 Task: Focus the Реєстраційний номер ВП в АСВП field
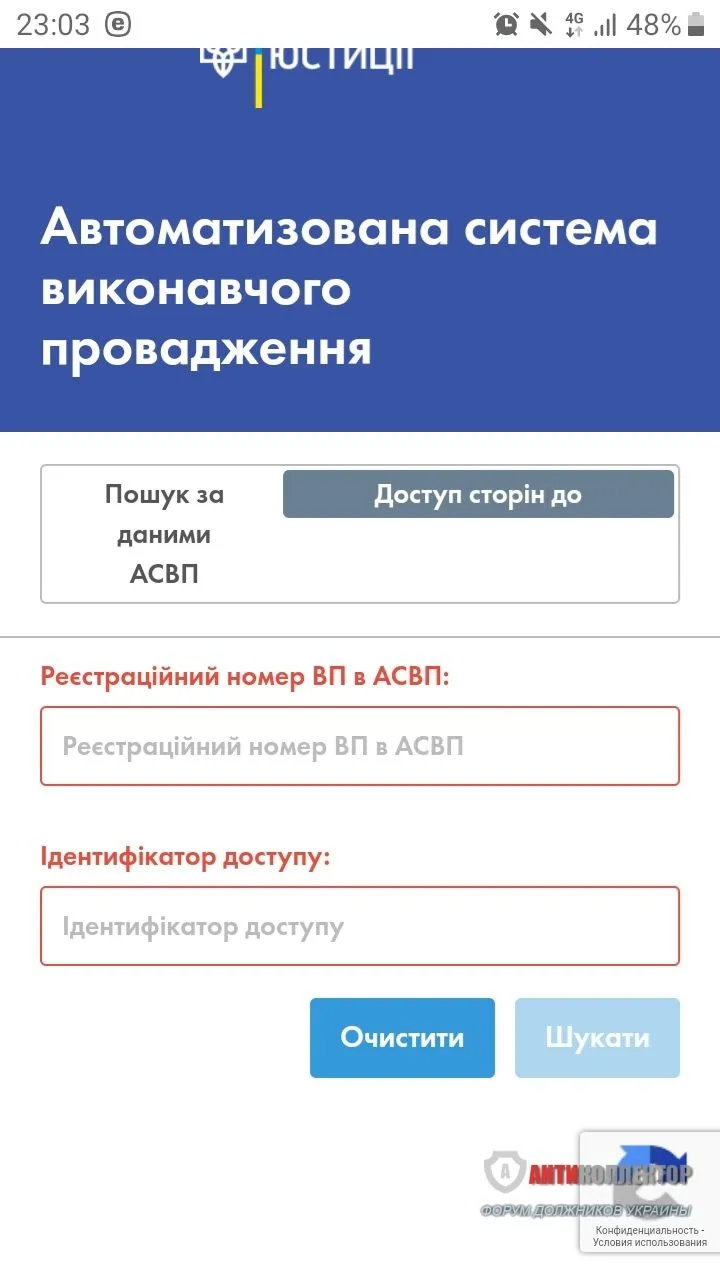click(x=360, y=746)
